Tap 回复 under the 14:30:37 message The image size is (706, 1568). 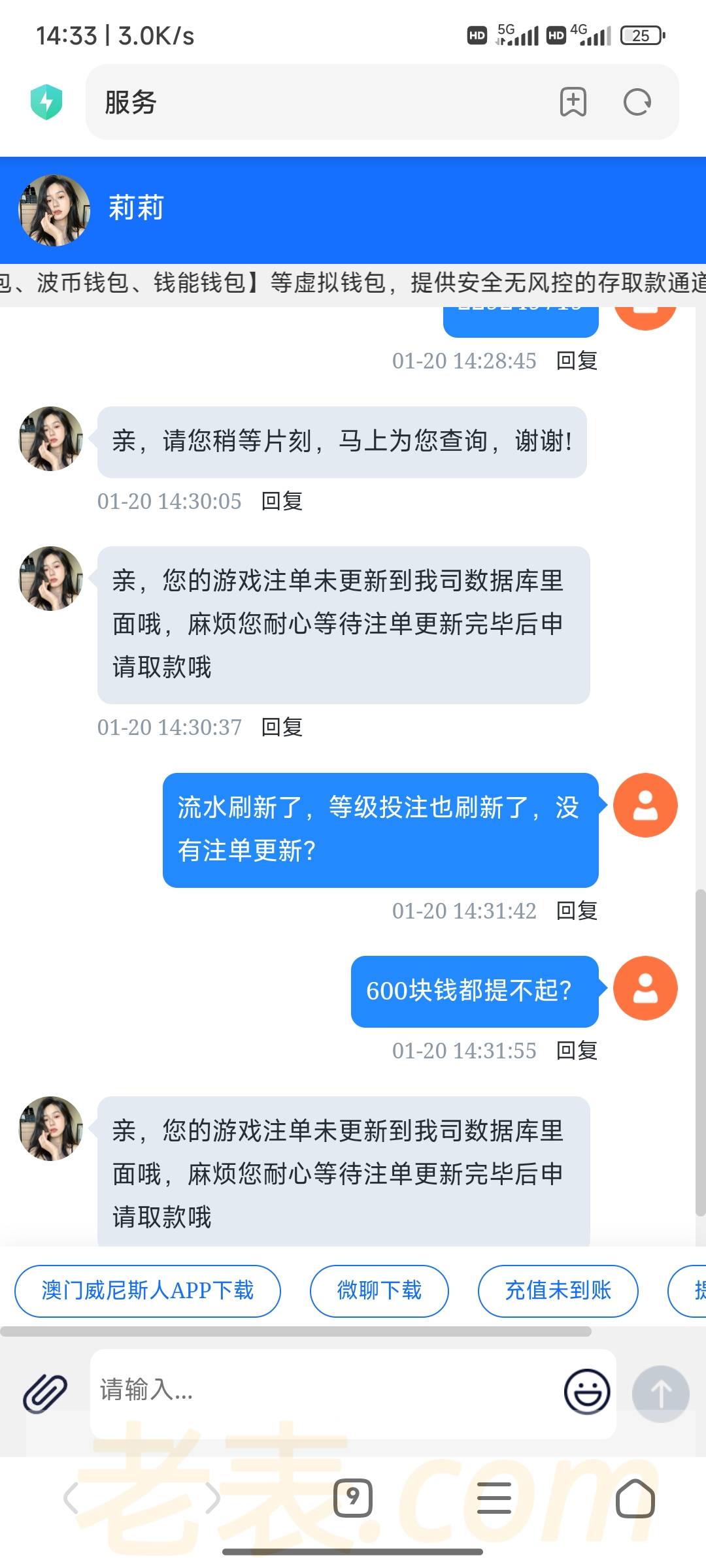[282, 727]
